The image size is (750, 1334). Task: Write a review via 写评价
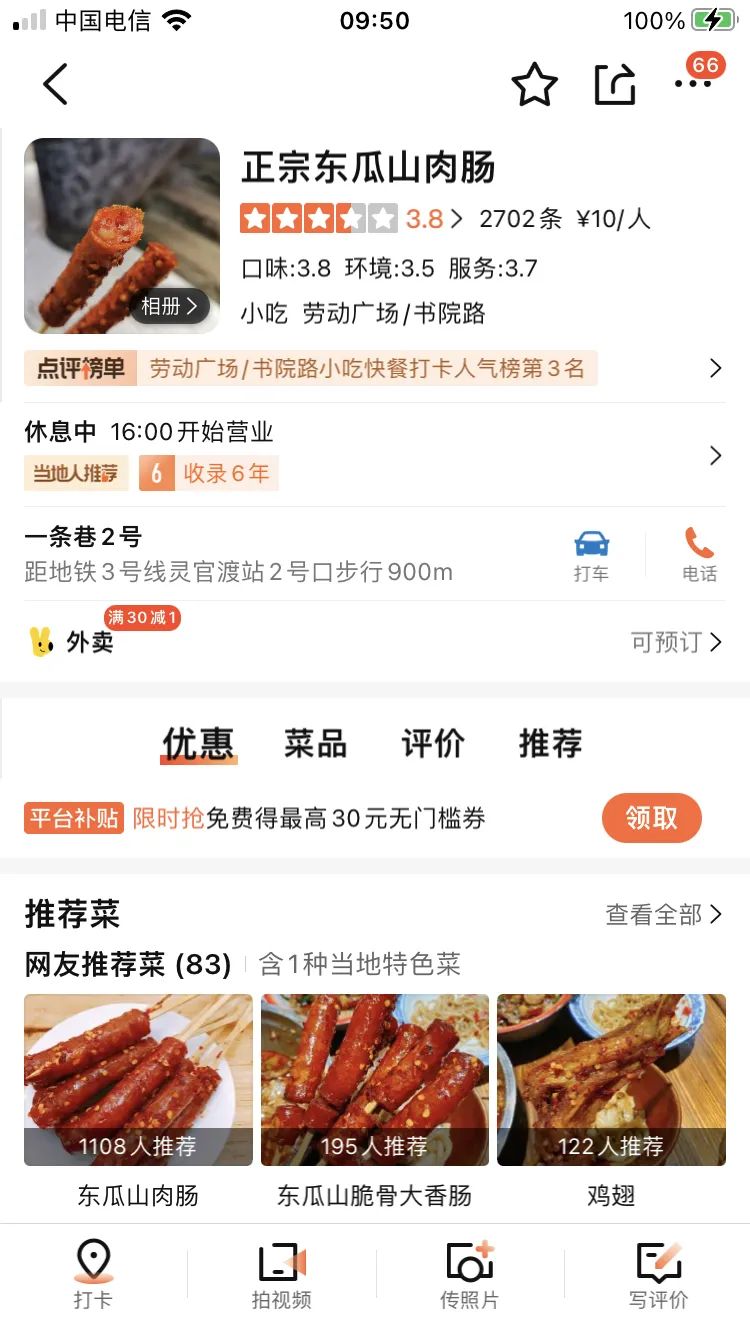[x=658, y=1274]
